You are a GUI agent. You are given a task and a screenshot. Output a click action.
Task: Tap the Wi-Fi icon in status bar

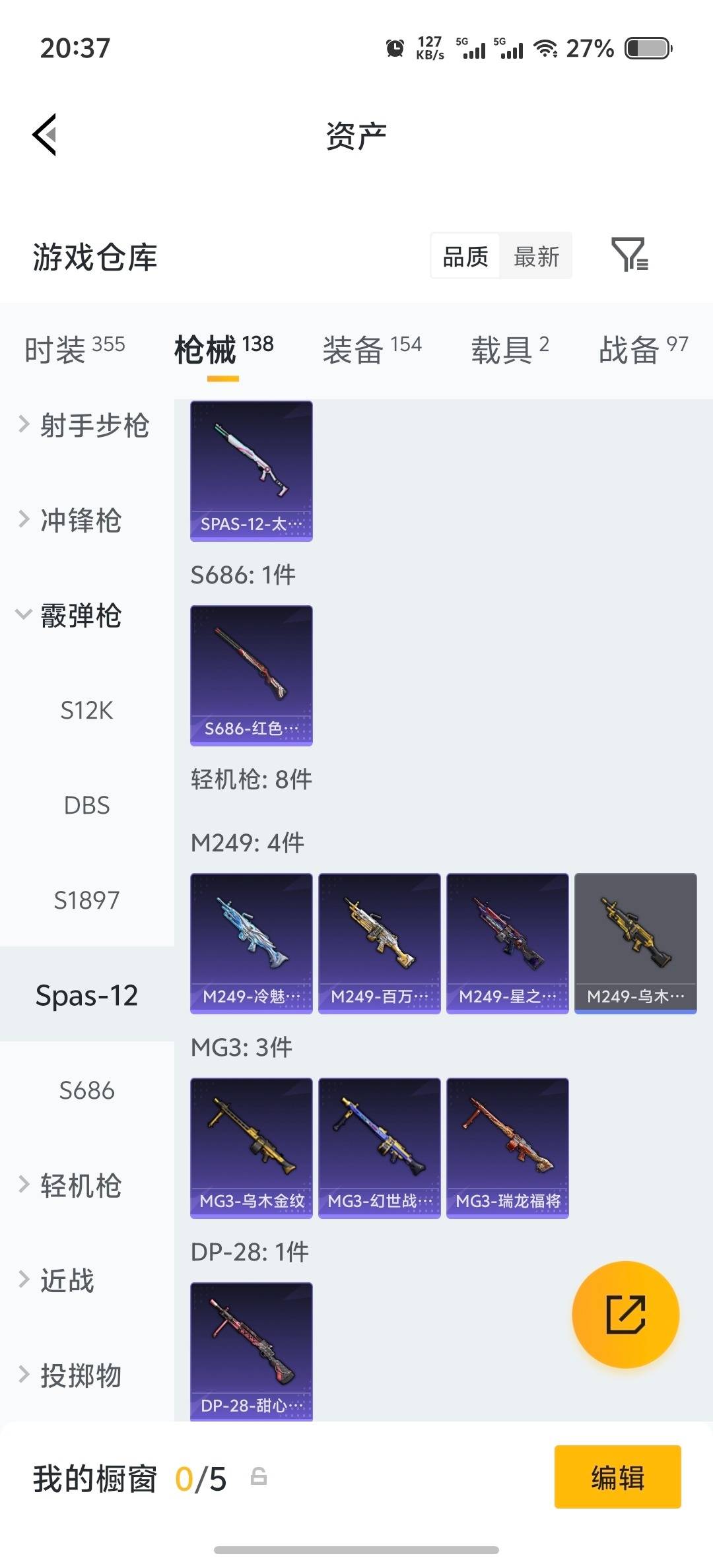[547, 48]
